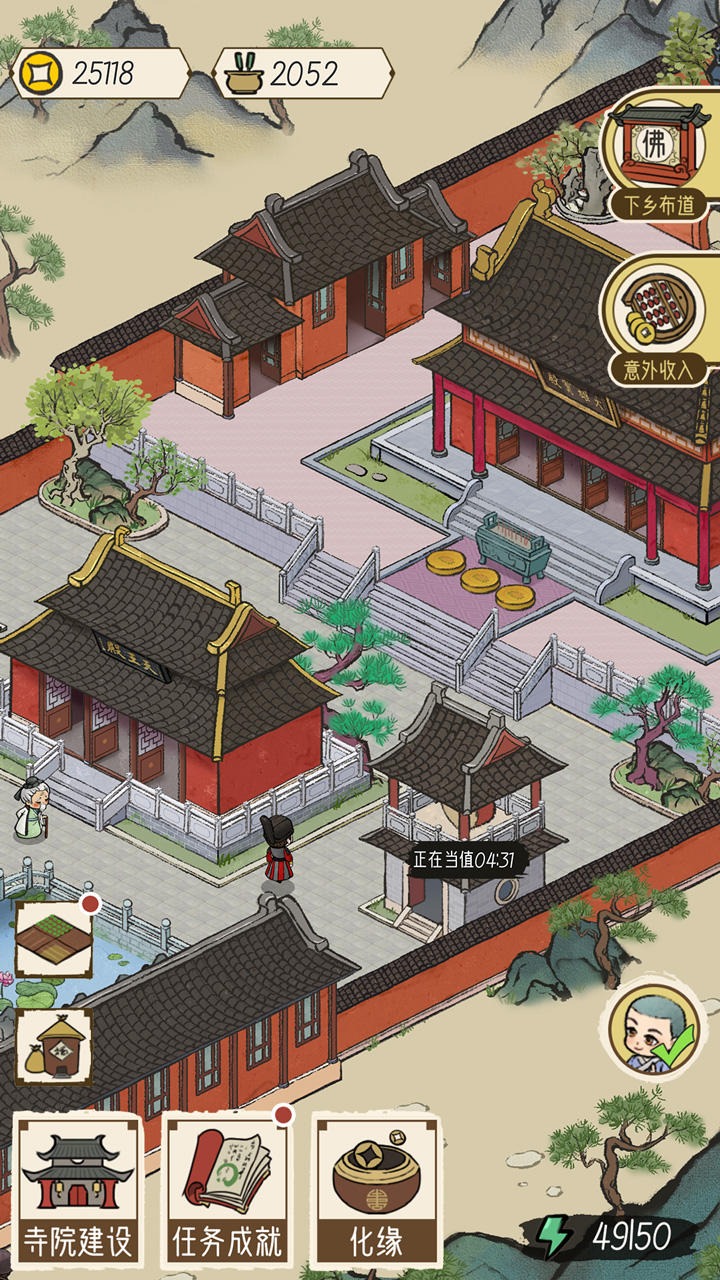The width and height of the screenshot is (720, 1280).
Task: Tap the 化缘 alms bowl button
Action: point(376,1188)
